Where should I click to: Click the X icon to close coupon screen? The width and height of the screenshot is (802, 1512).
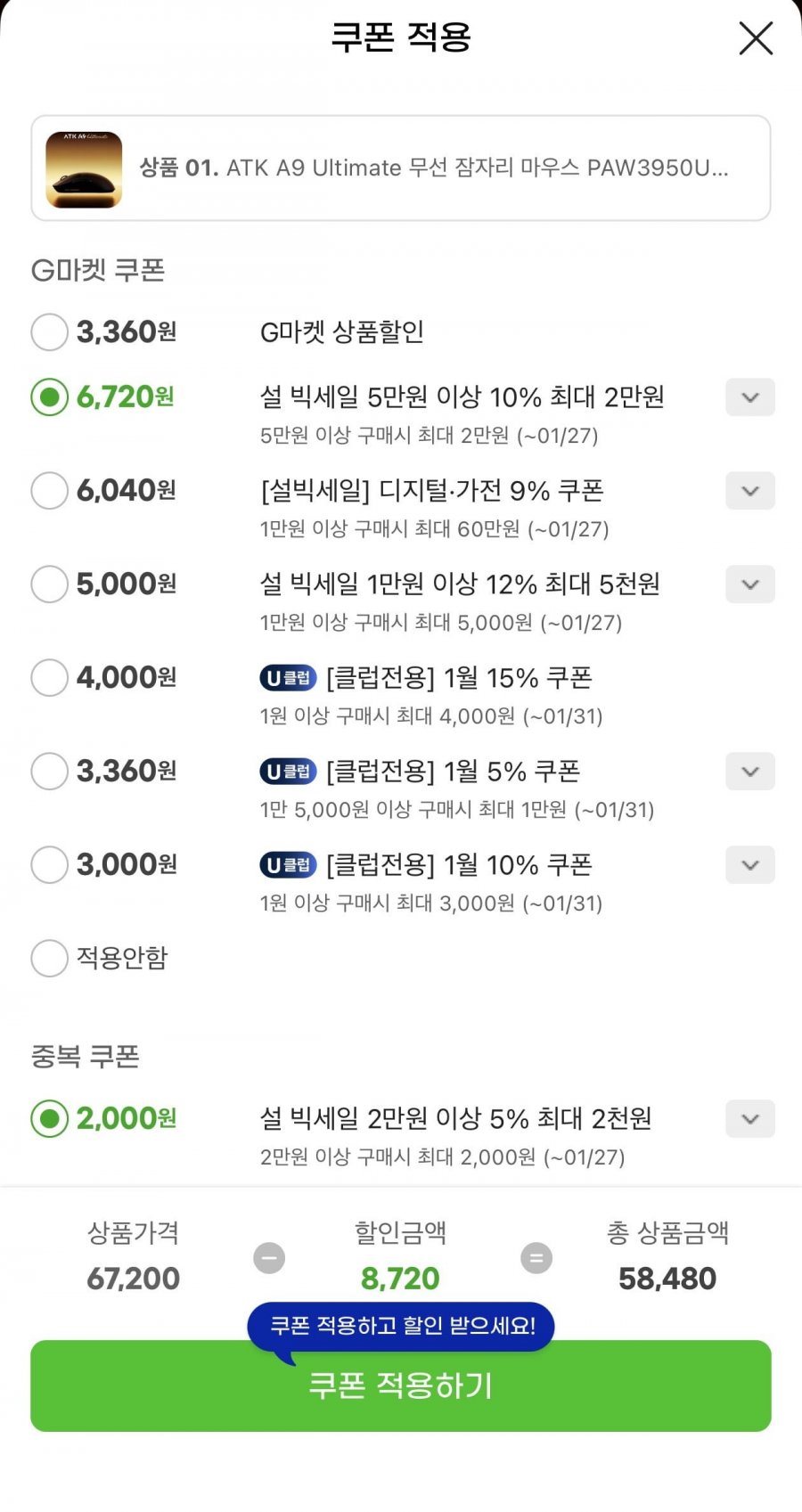(x=756, y=38)
